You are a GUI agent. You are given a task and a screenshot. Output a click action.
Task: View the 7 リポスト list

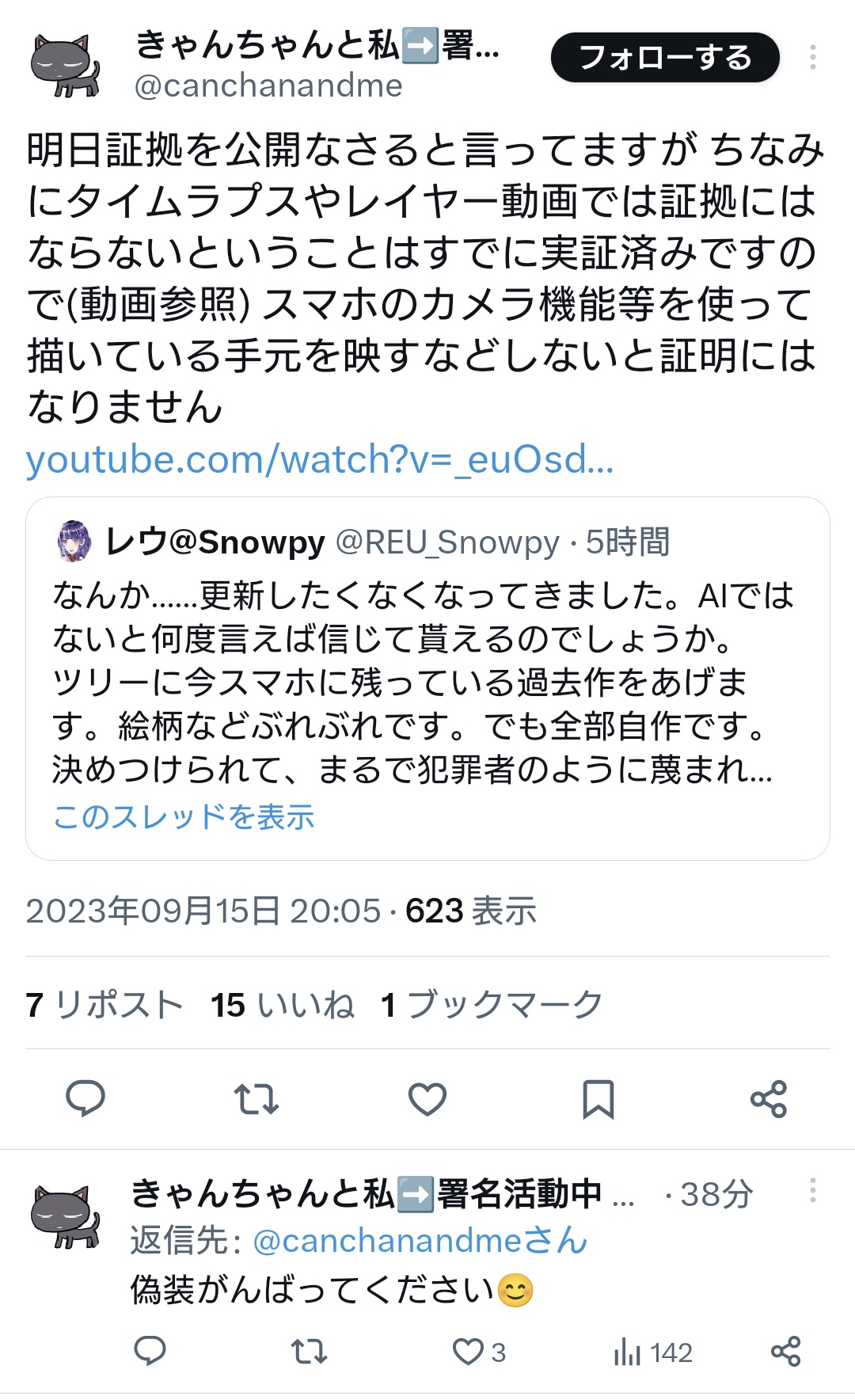[104, 1004]
